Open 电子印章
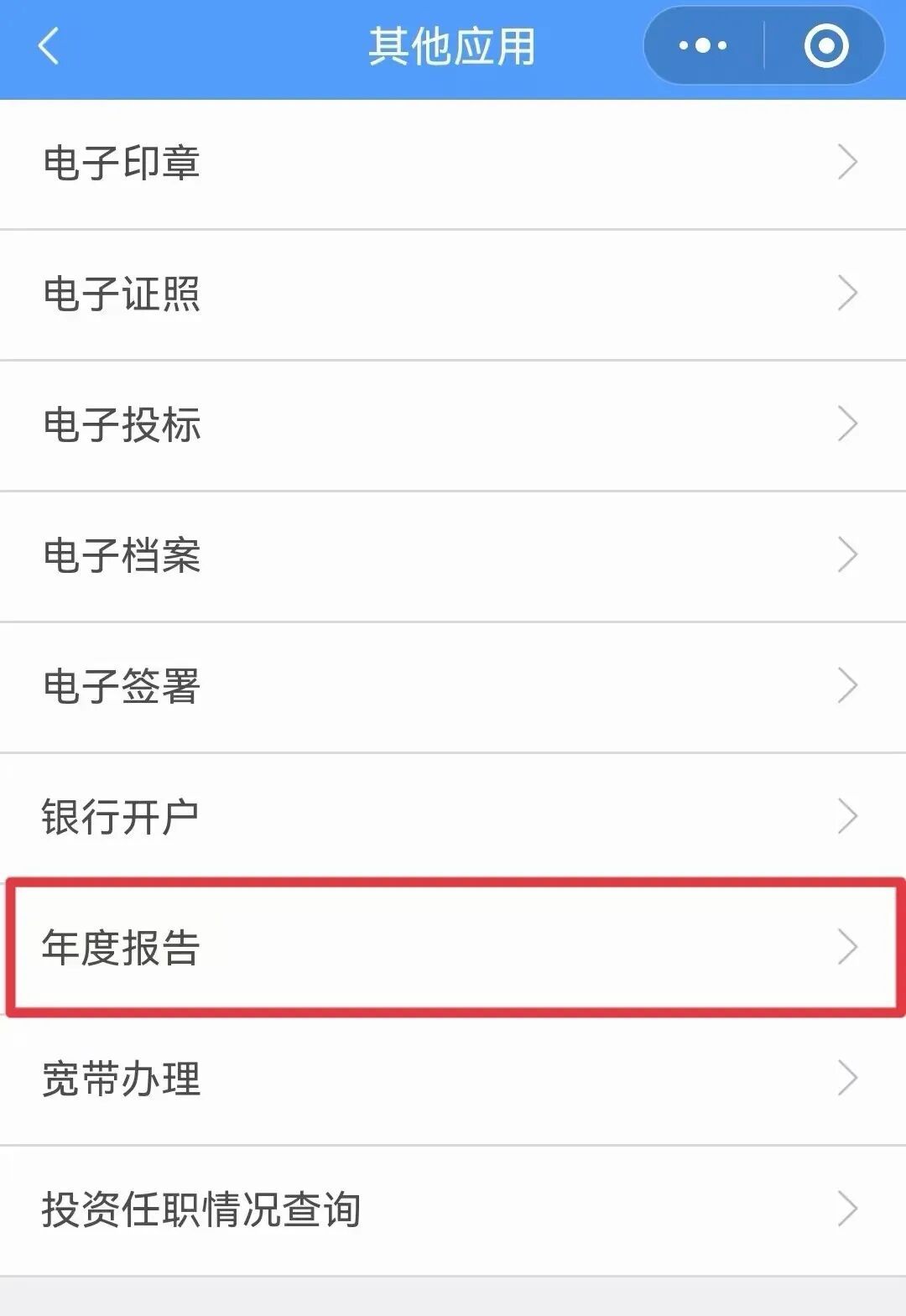Screen dimensions: 906x1316 453,163
